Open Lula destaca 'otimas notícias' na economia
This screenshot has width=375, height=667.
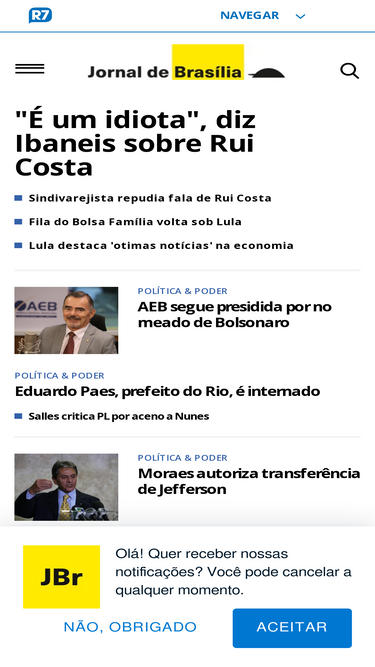point(161,245)
